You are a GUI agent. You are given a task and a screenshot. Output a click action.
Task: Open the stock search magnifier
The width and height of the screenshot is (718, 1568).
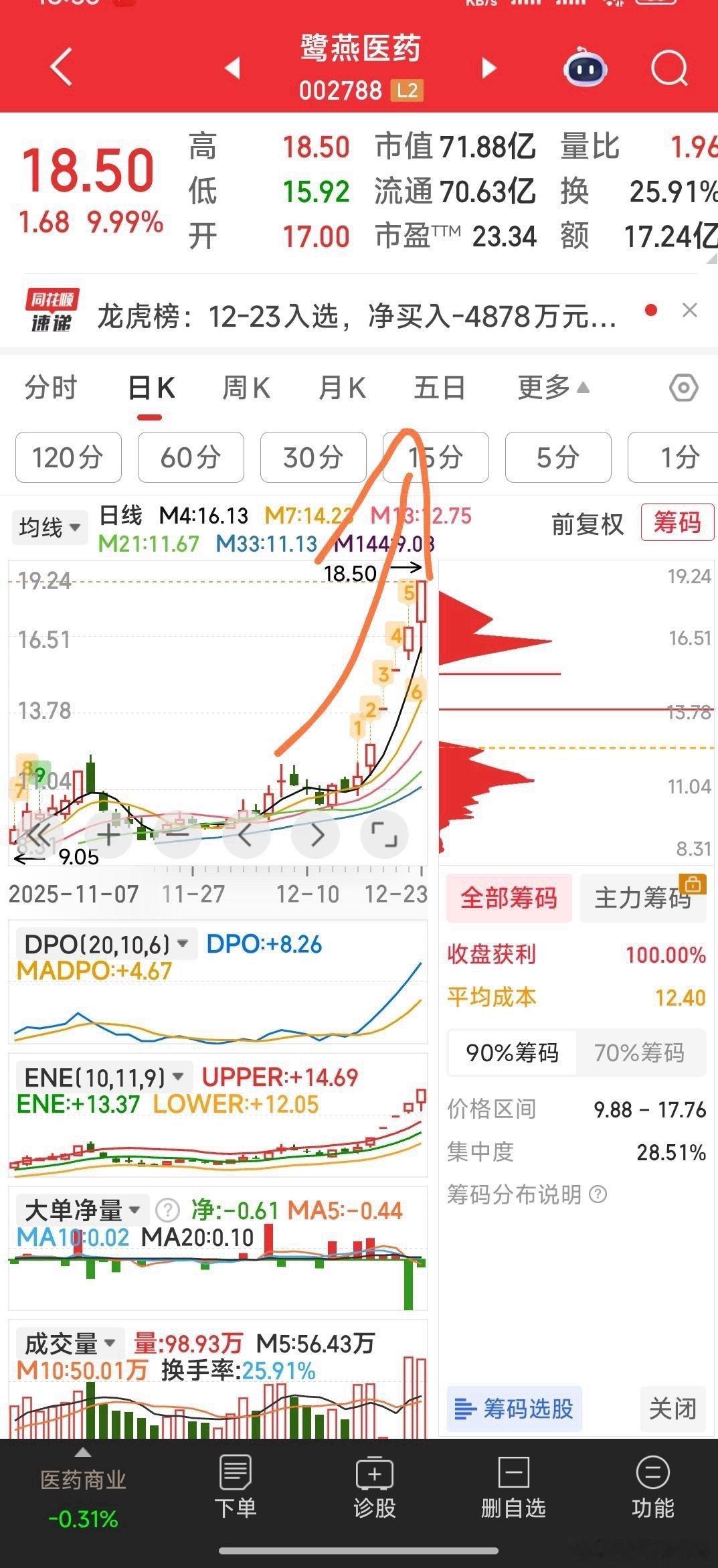click(x=668, y=68)
